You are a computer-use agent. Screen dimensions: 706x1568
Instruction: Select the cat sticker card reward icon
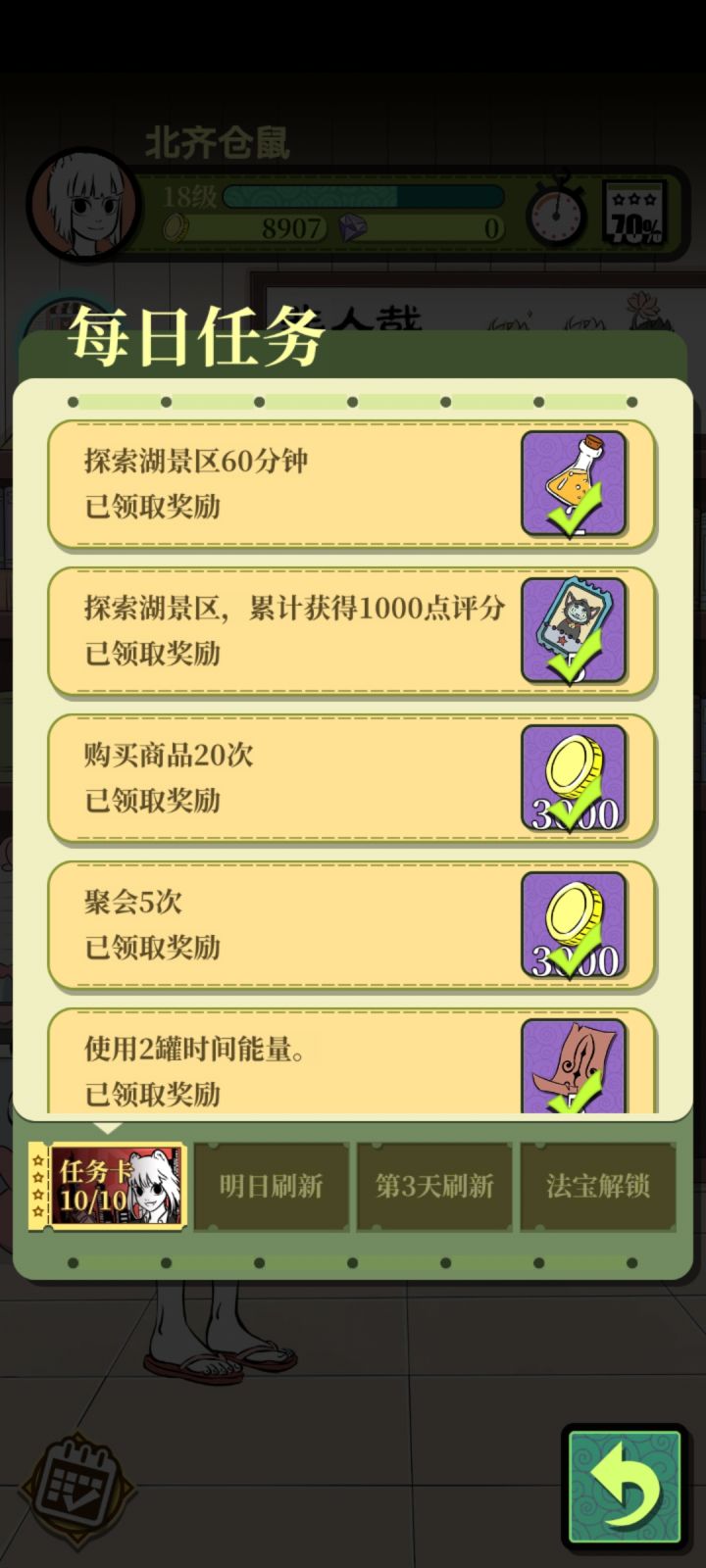(x=574, y=630)
